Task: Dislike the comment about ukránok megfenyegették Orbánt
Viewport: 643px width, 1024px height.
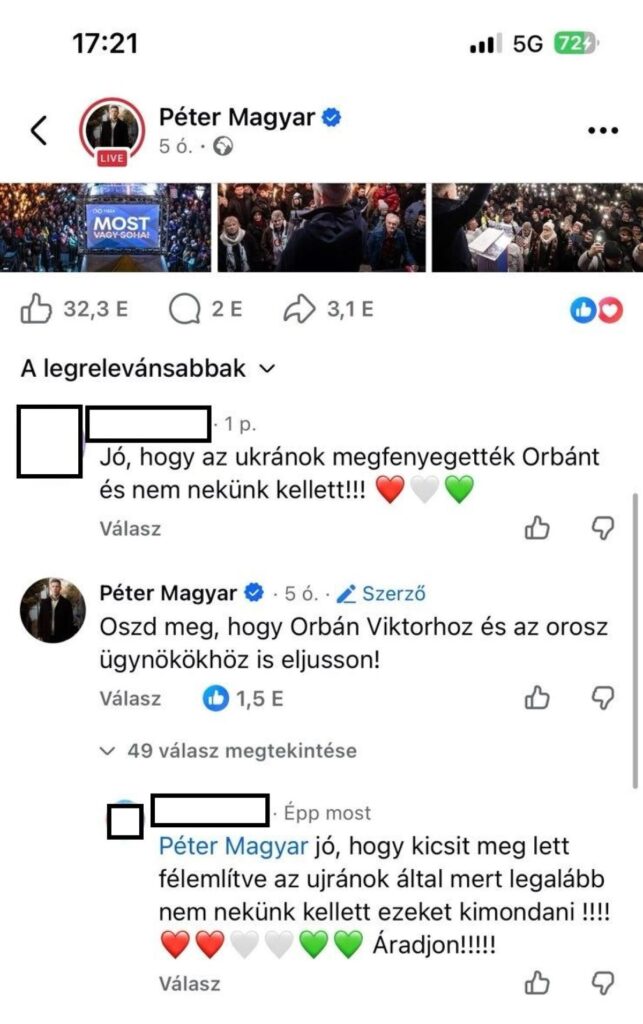Action: [603, 528]
